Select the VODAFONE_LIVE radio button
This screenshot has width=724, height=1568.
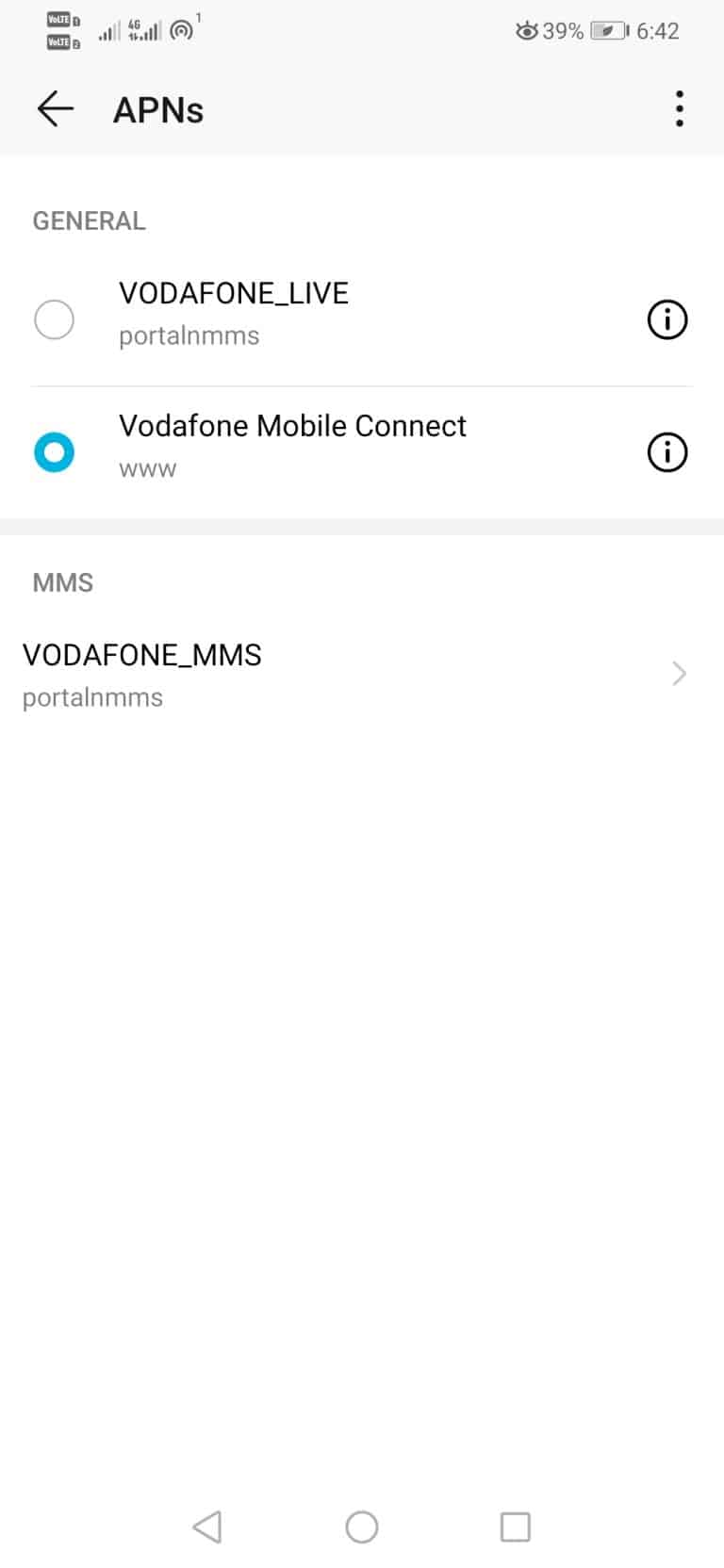coord(54,319)
